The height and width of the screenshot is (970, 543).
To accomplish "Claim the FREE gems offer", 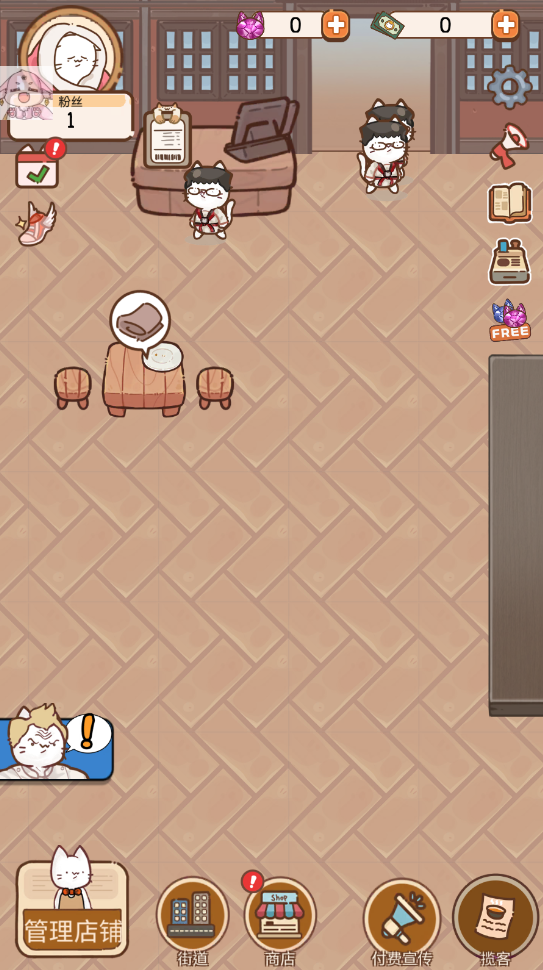I will click(x=510, y=321).
